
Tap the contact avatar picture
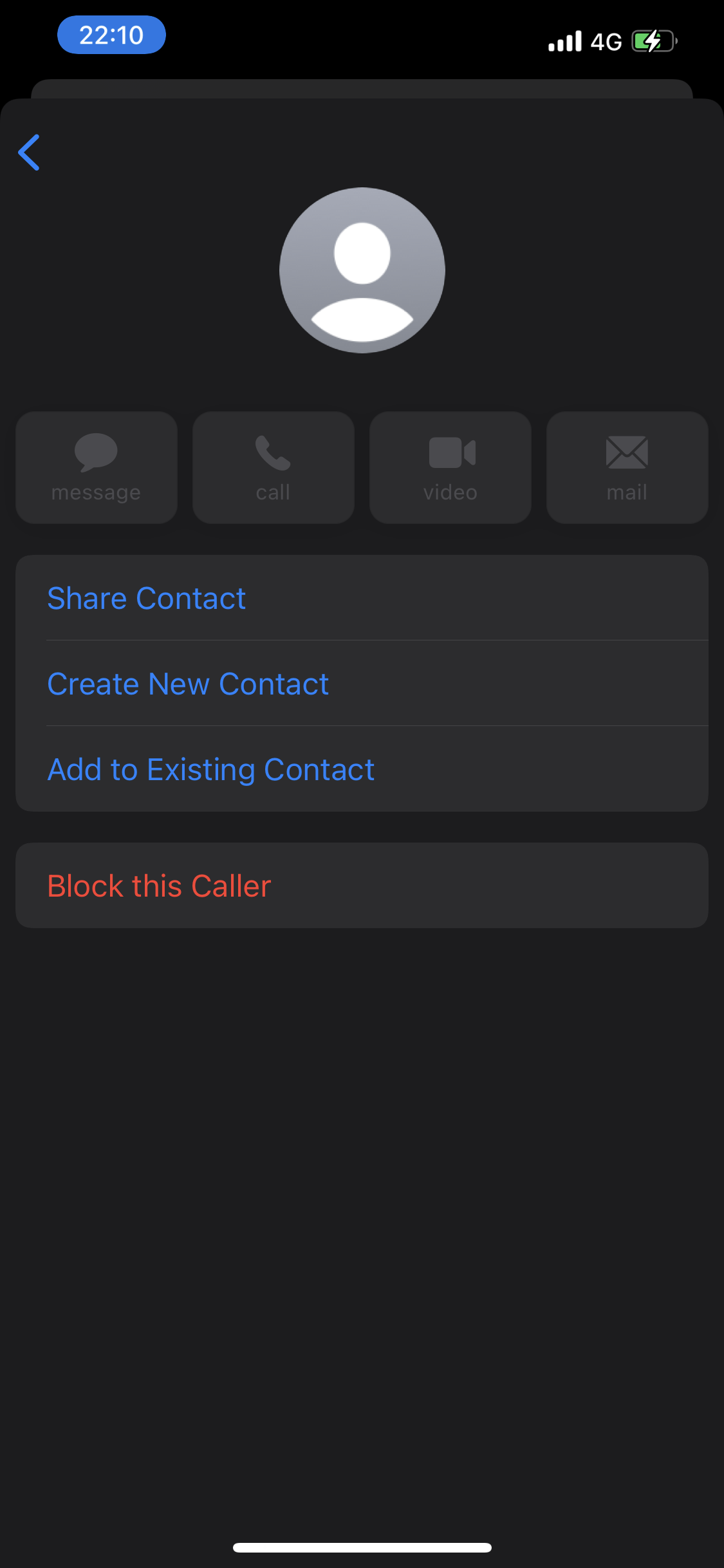point(362,270)
